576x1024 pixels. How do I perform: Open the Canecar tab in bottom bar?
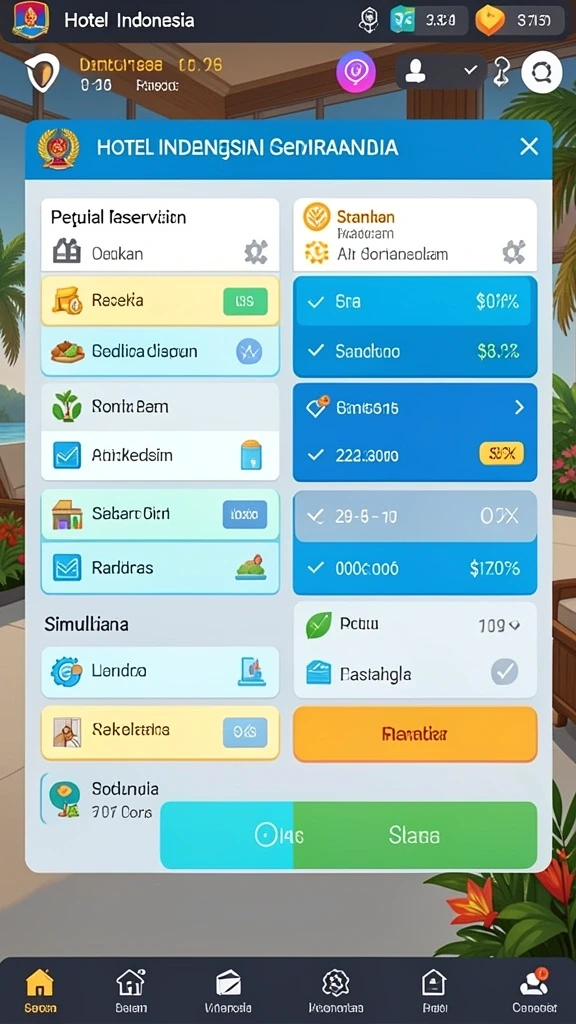coord(534,990)
